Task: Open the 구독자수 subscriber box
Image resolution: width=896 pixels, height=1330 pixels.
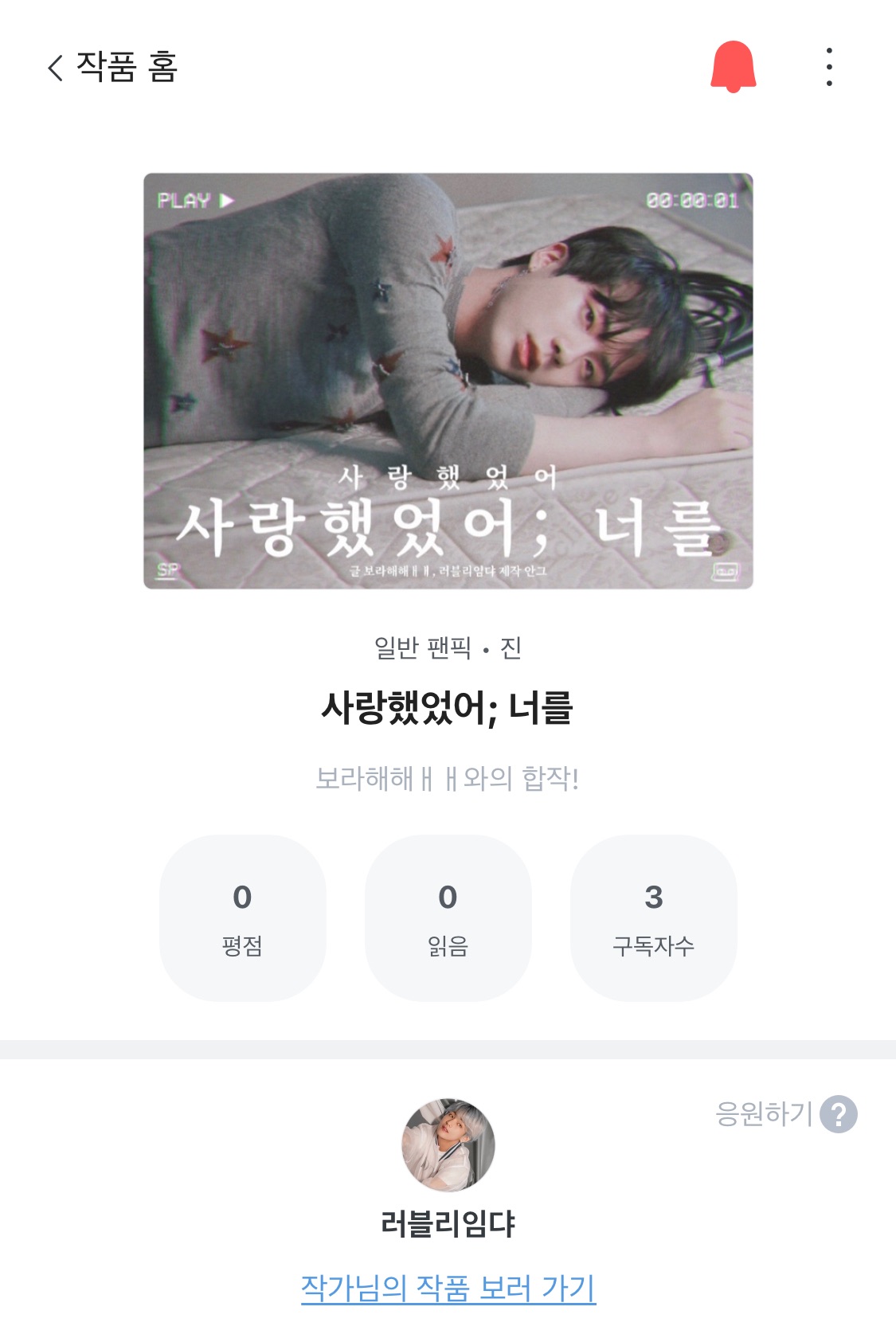Action: 653,917
